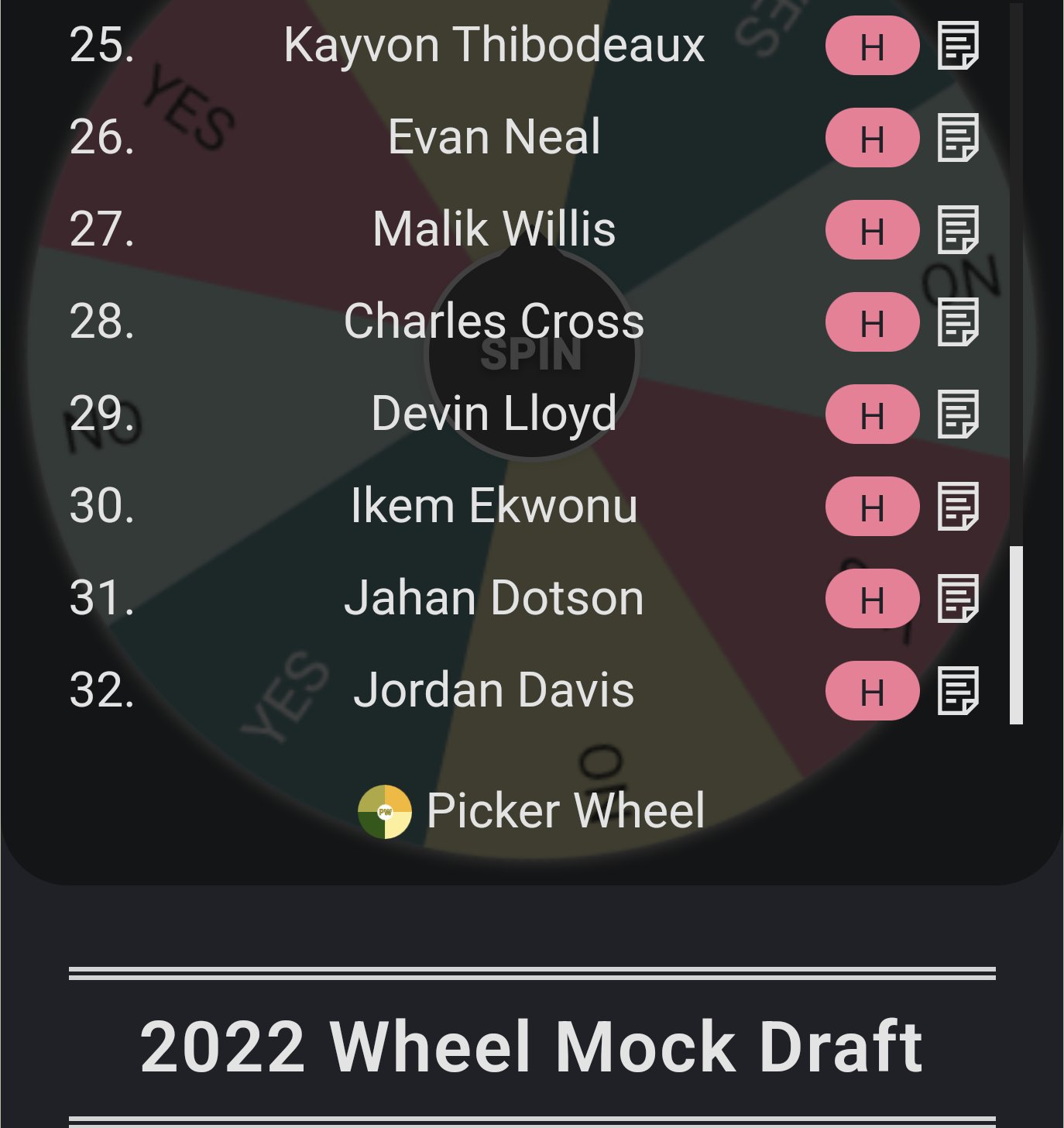Screen dimensions: 1064x1128
Task: Open the notes icon for Kayvon Thibodeaux
Action: pyautogui.click(x=958, y=46)
